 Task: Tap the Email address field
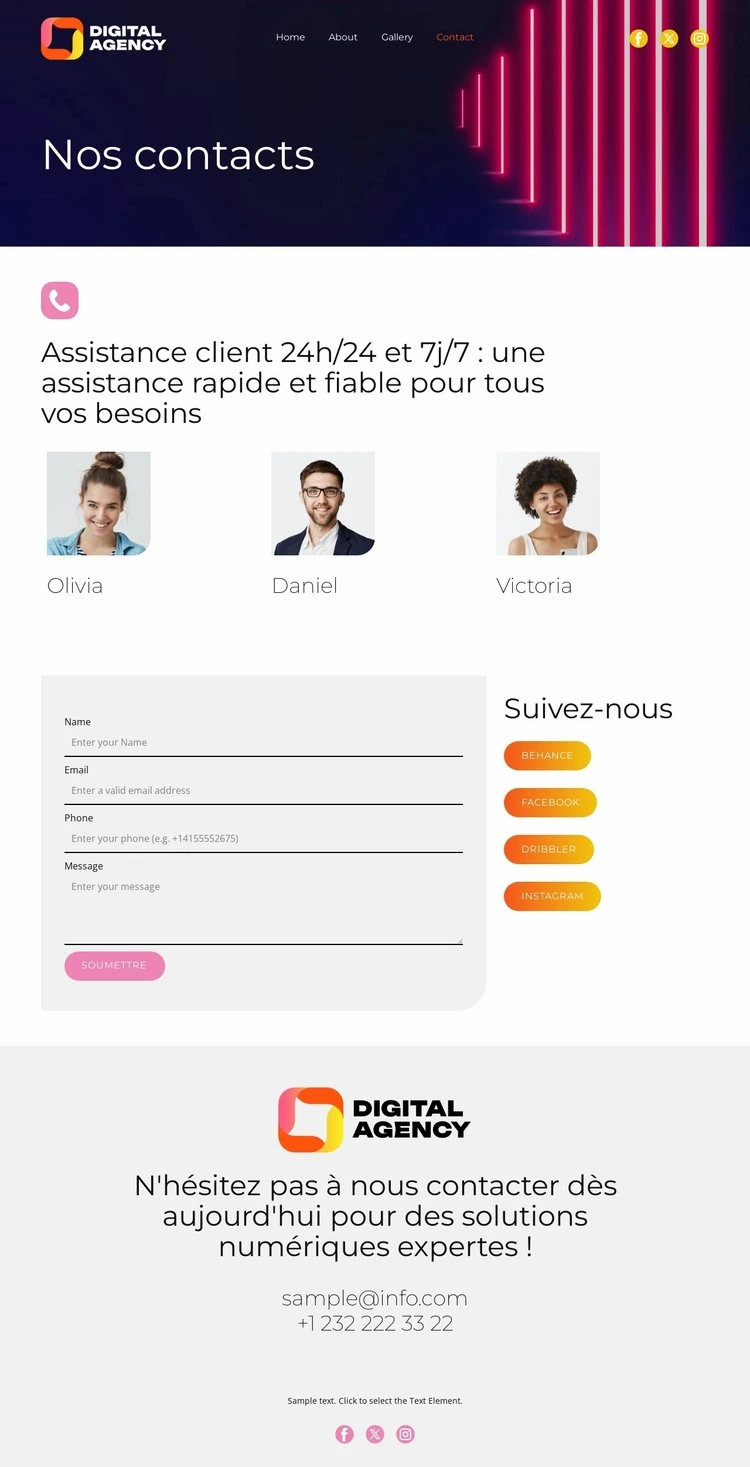[x=263, y=791]
